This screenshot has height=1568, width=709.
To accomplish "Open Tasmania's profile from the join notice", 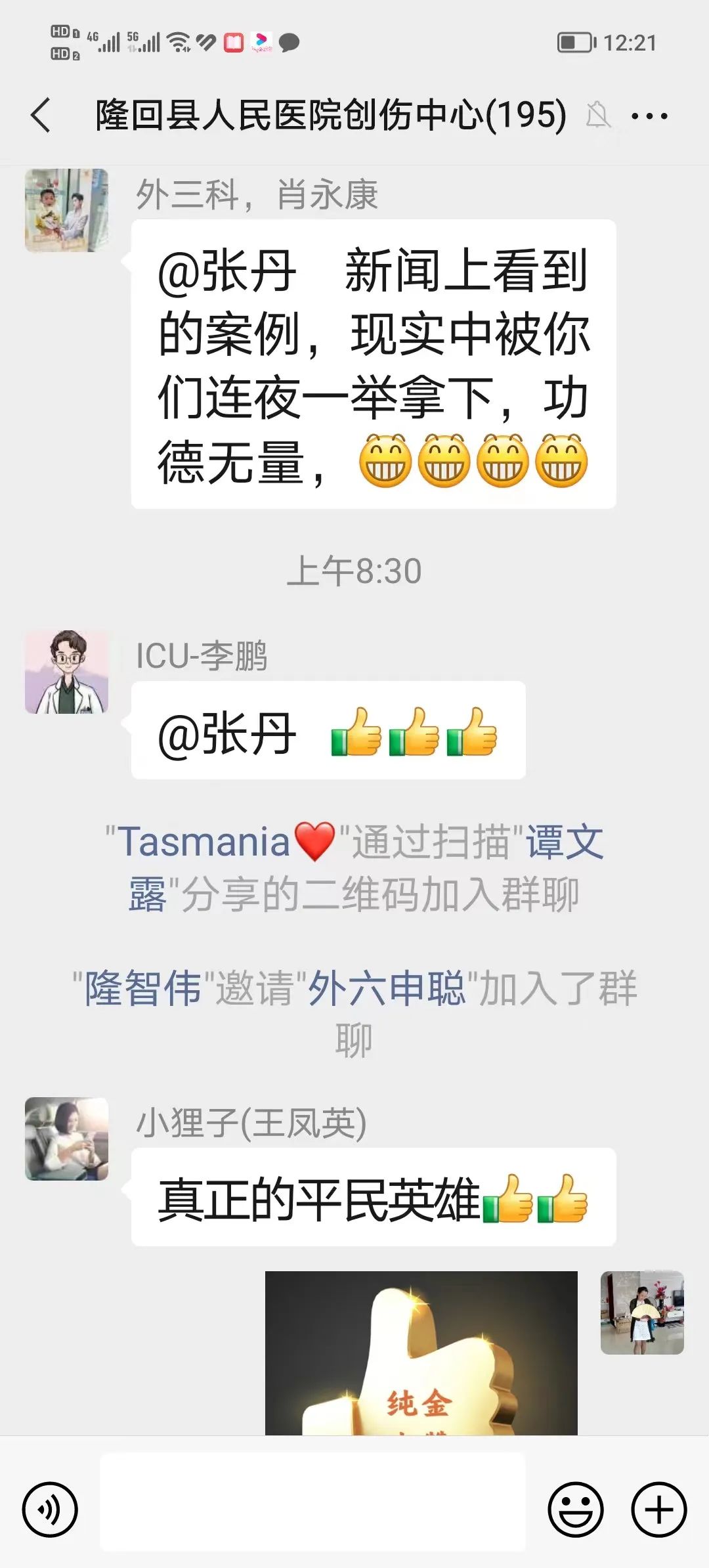I will coord(204,842).
